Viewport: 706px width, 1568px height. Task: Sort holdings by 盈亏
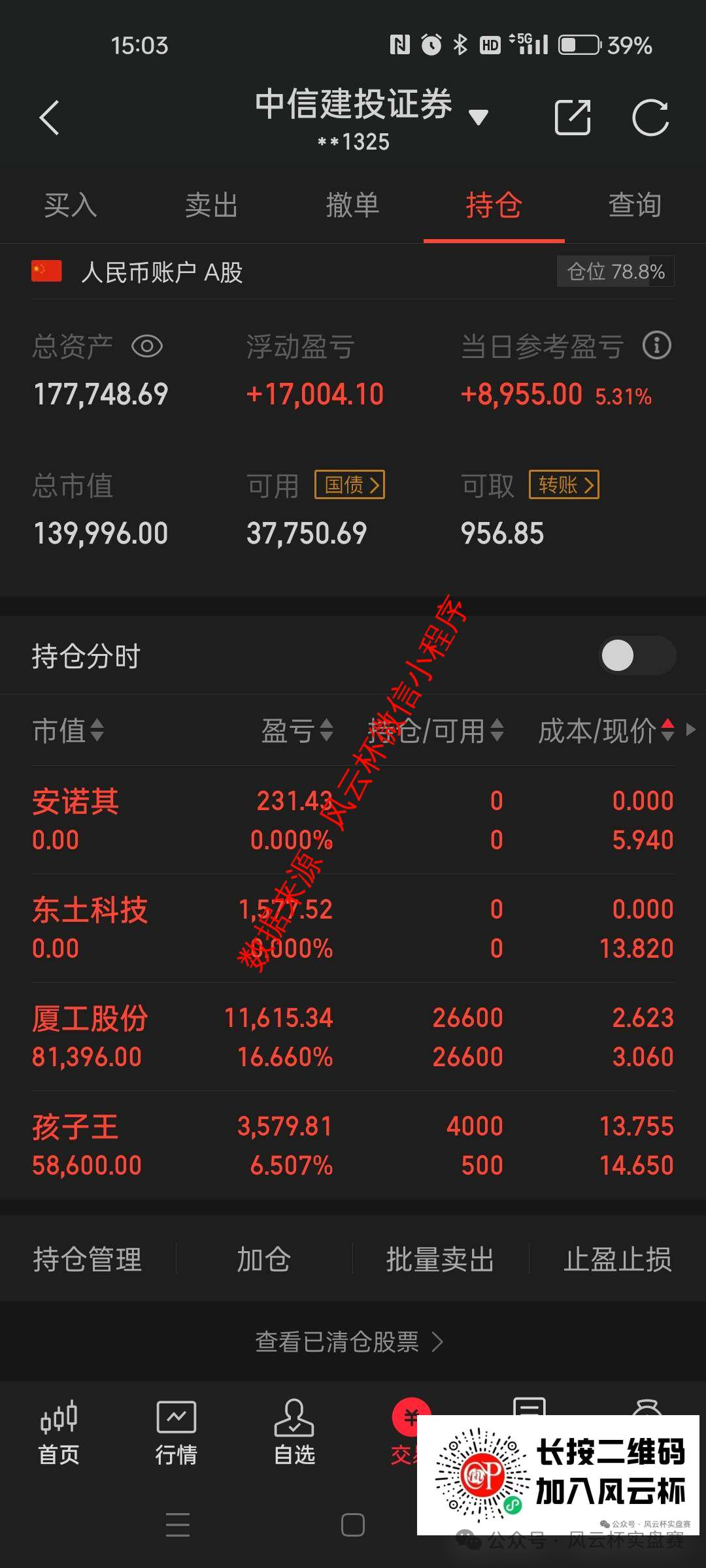(x=297, y=730)
